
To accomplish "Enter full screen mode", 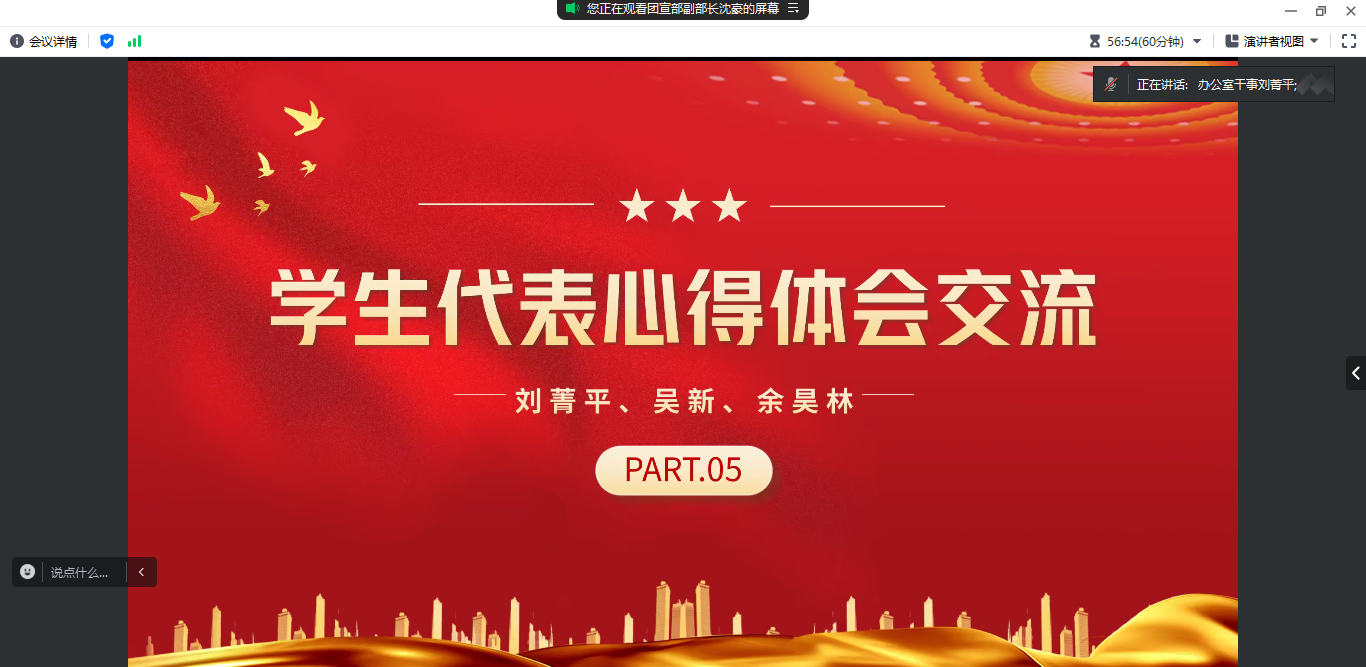I will [x=1348, y=41].
